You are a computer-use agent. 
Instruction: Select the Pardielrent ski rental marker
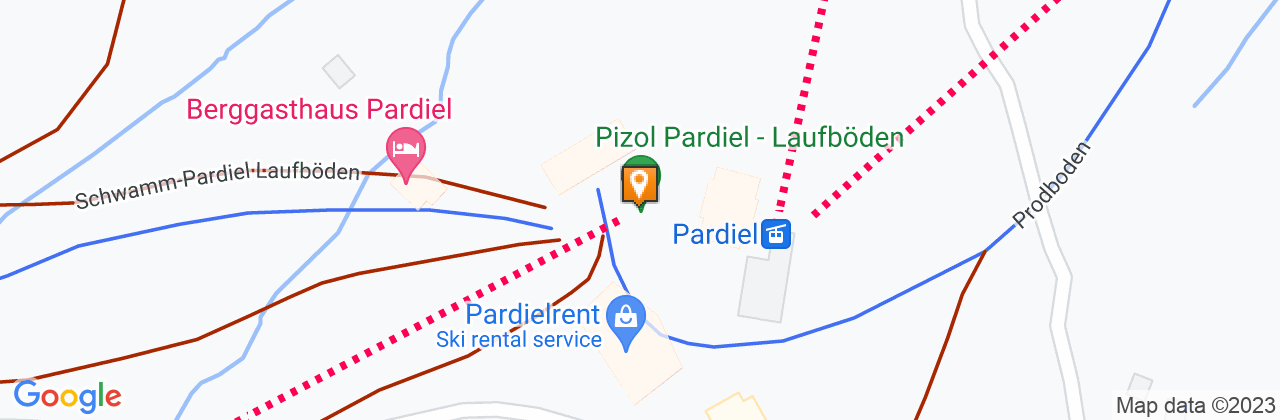626,318
